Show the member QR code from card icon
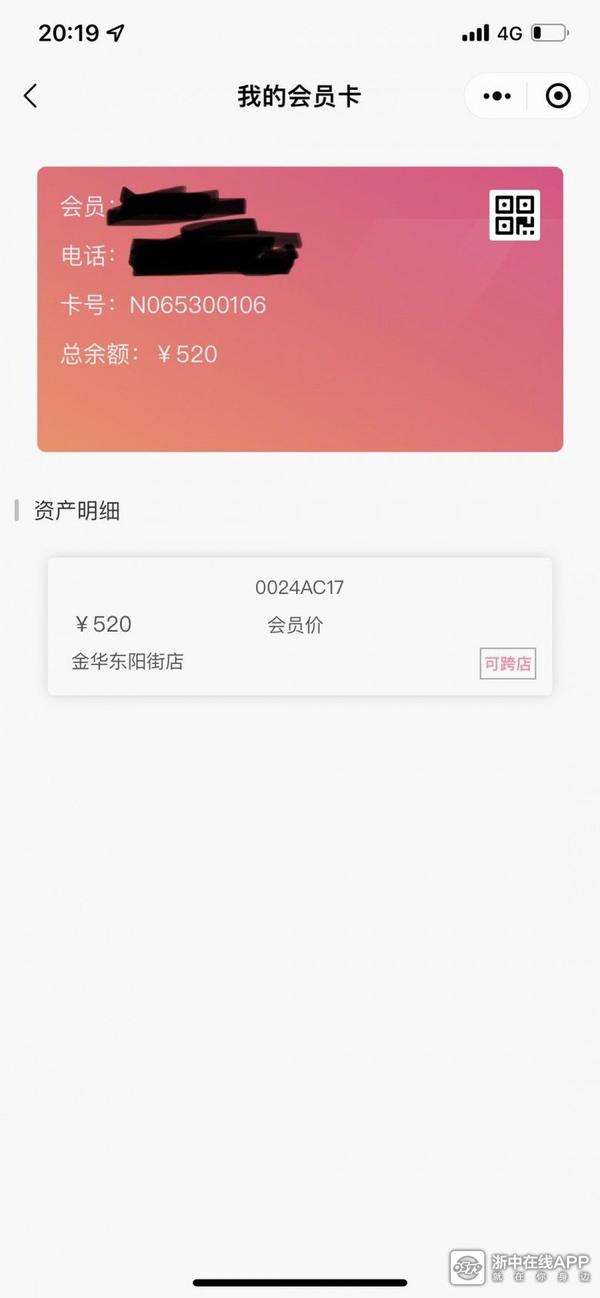600x1298 pixels. (514, 215)
